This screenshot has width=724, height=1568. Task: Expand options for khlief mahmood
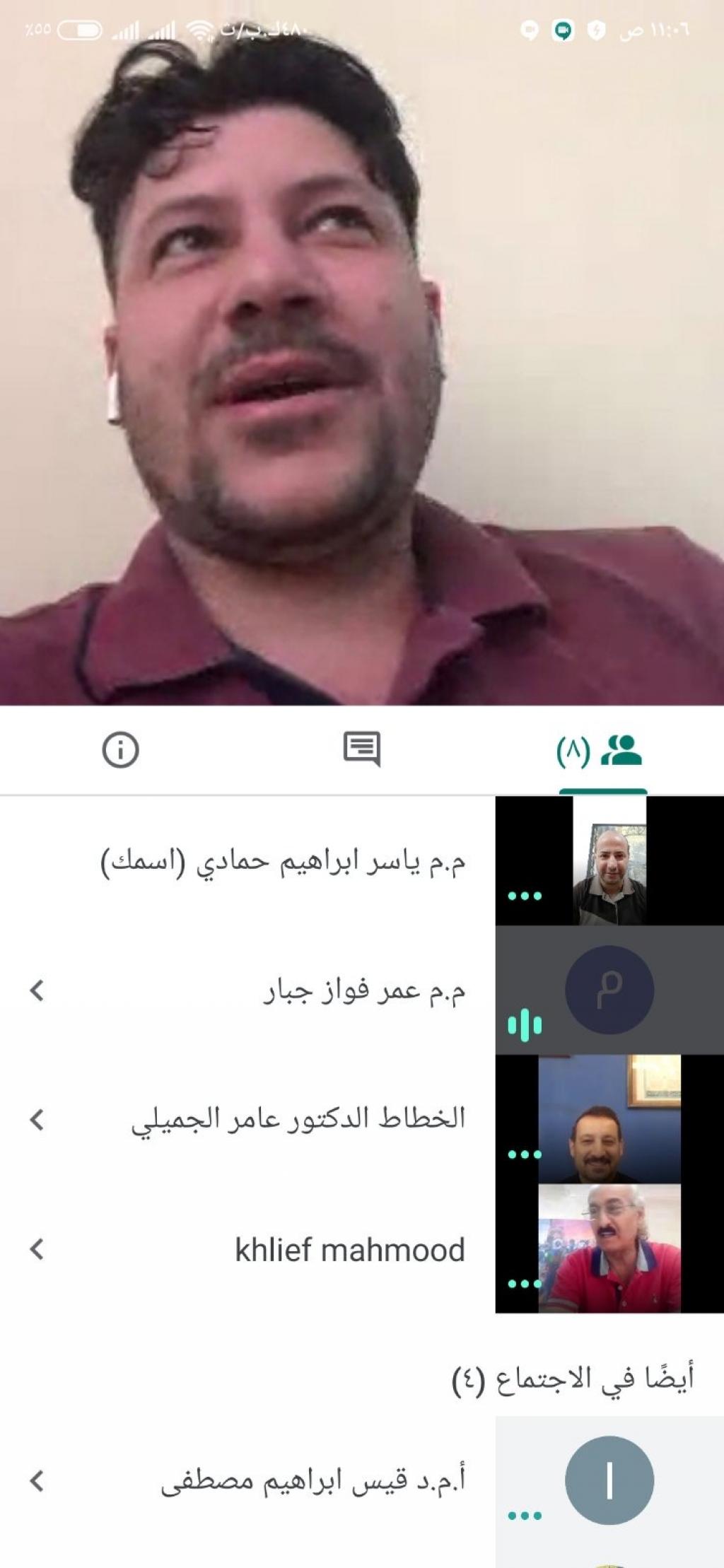(x=37, y=1249)
